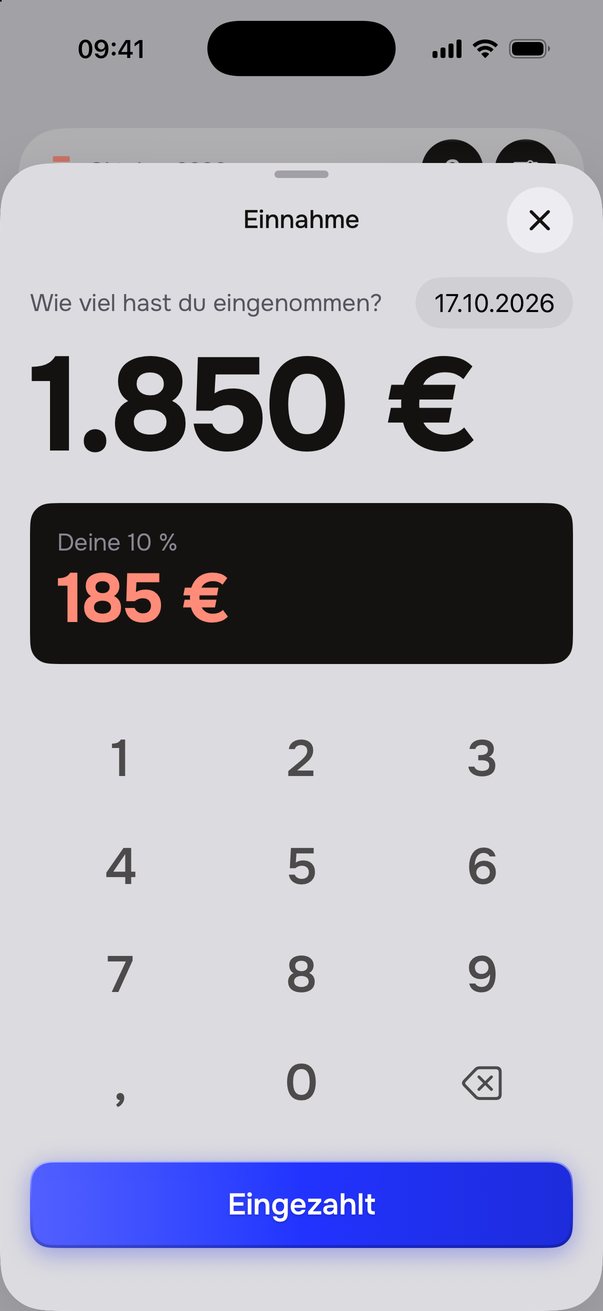The height and width of the screenshot is (1311, 603).
Task: Add digit 9 to the amount
Action: point(482,974)
